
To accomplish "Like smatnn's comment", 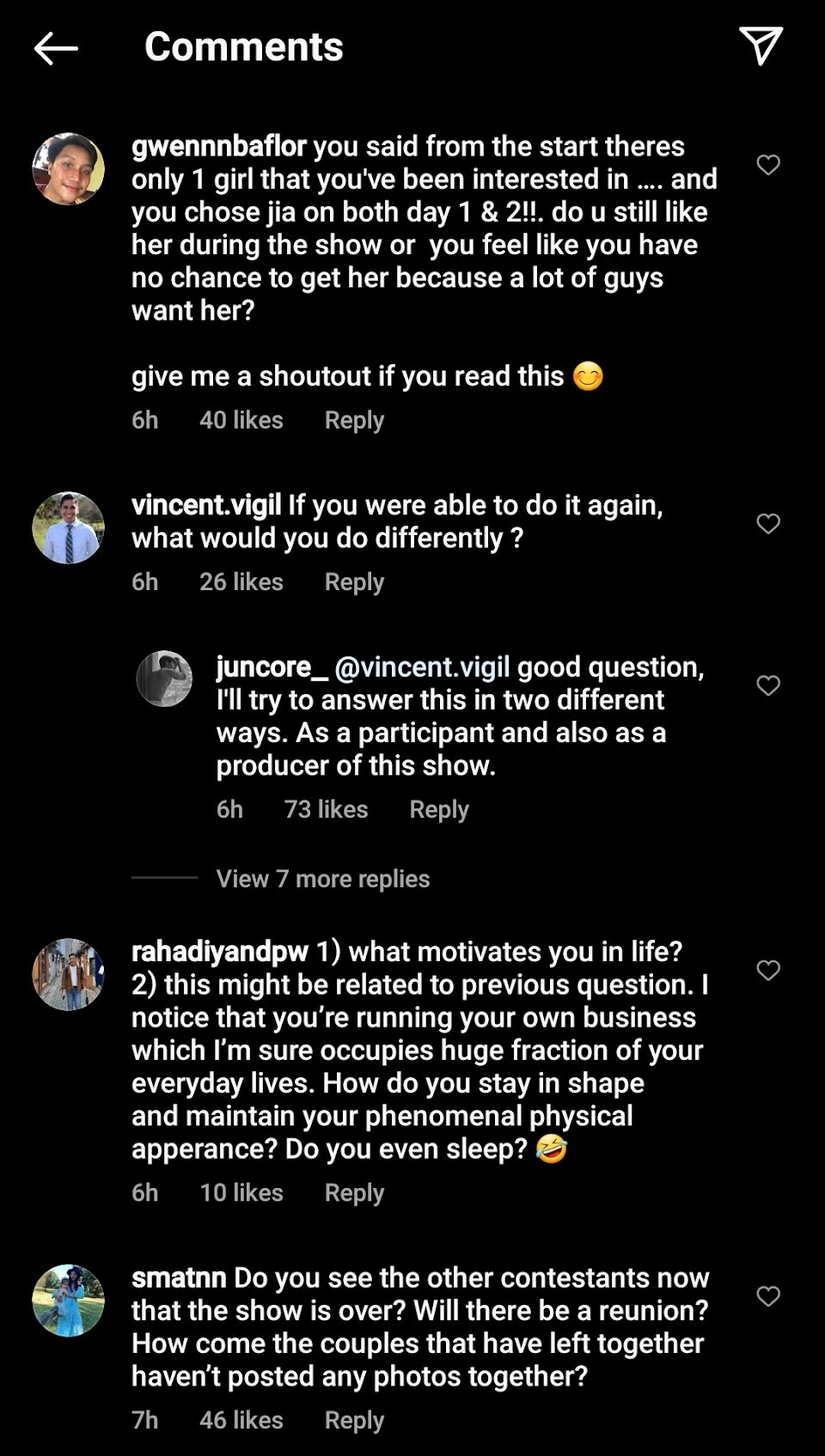I will [x=767, y=1296].
